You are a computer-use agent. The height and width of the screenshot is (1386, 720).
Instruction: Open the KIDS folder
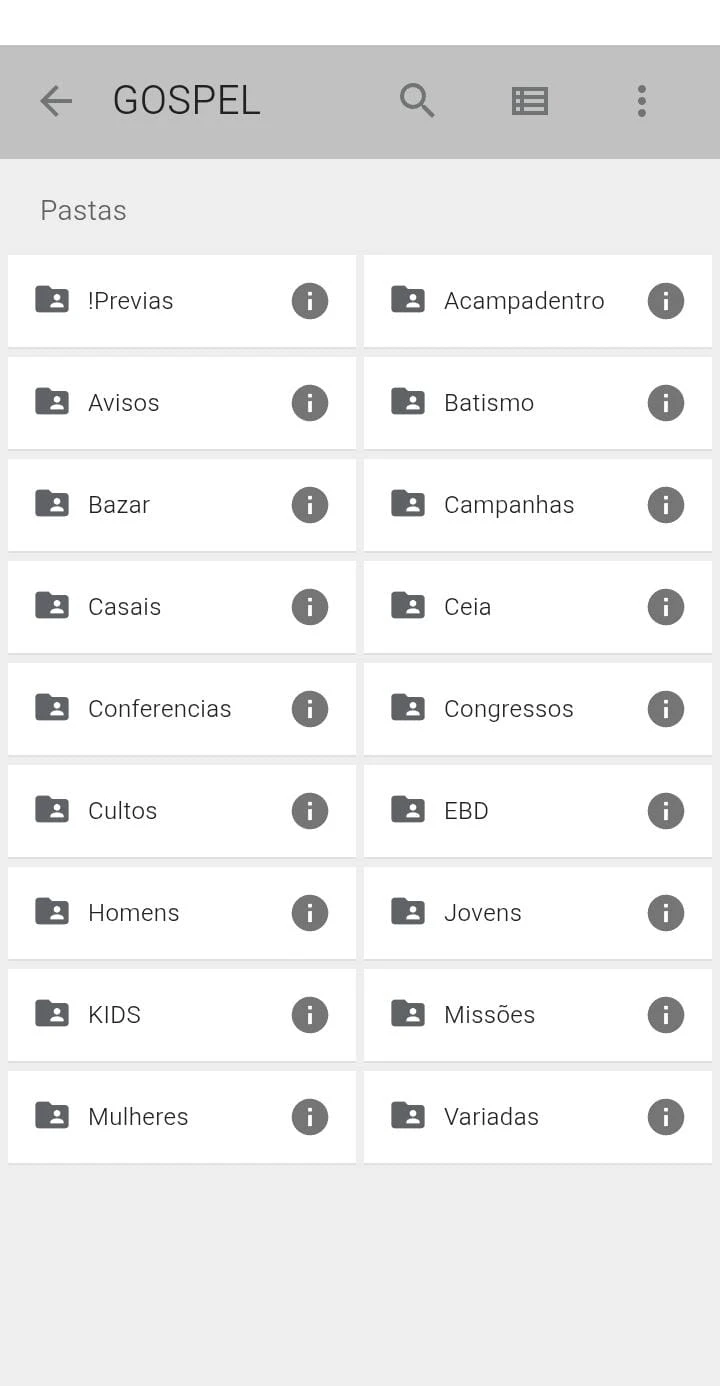click(x=114, y=1015)
